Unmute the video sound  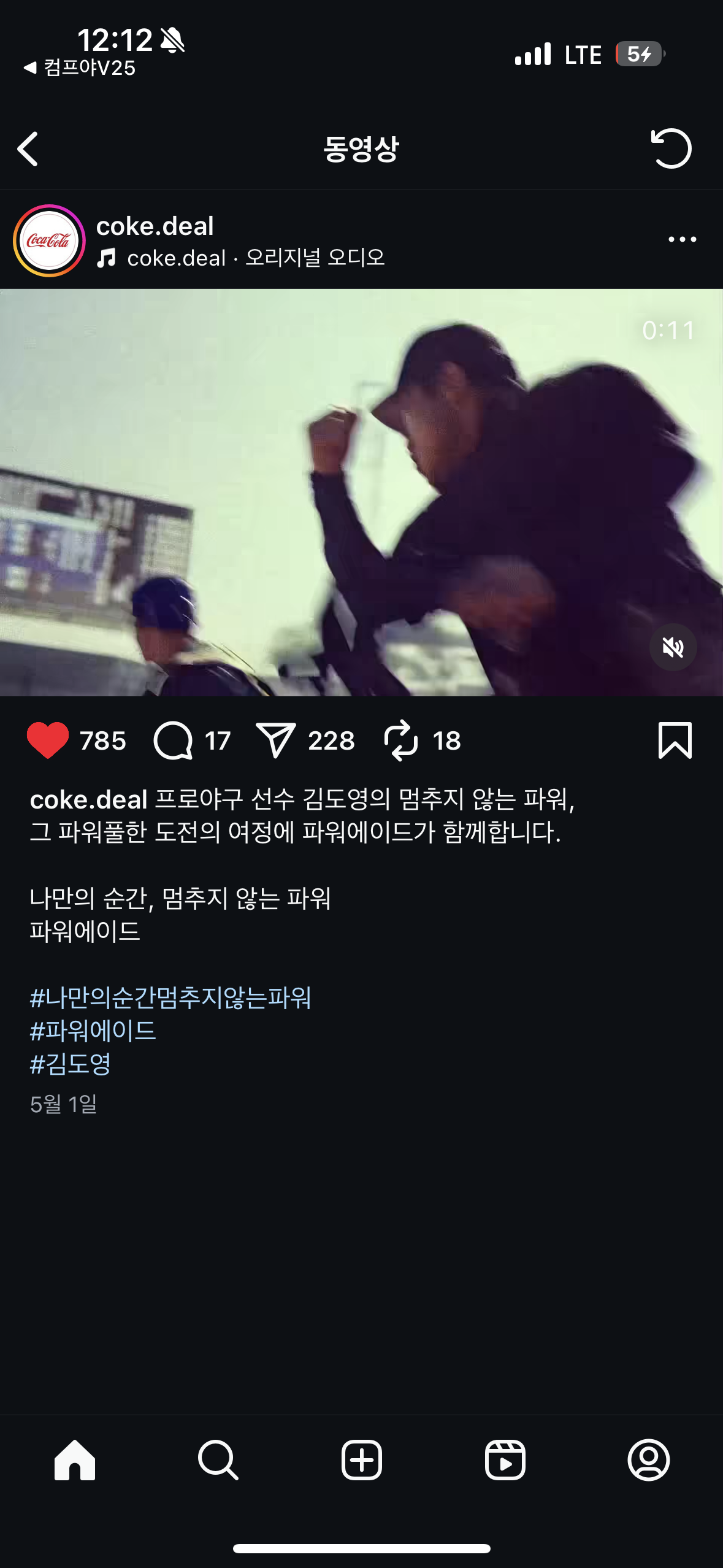click(x=673, y=647)
